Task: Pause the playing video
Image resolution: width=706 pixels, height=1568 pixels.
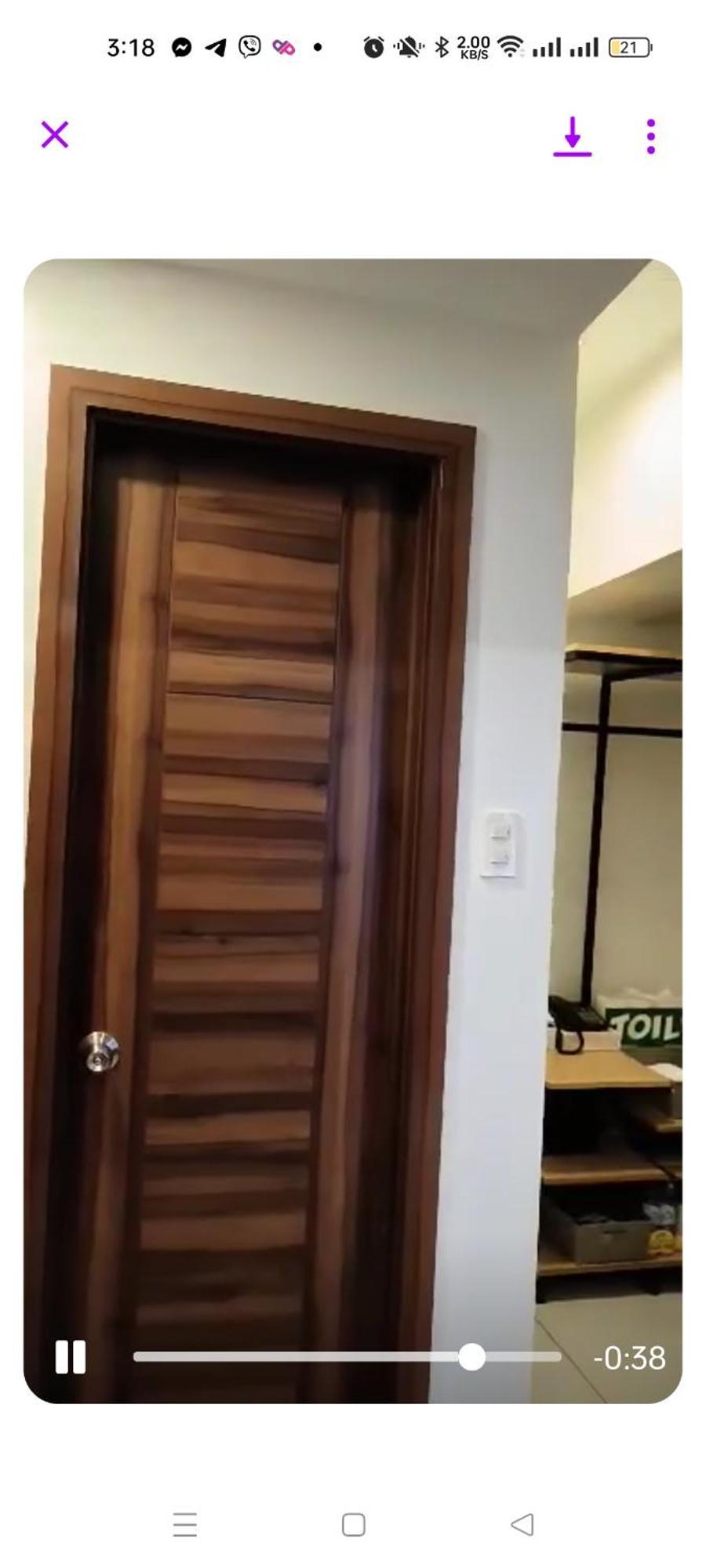Action: click(71, 1357)
